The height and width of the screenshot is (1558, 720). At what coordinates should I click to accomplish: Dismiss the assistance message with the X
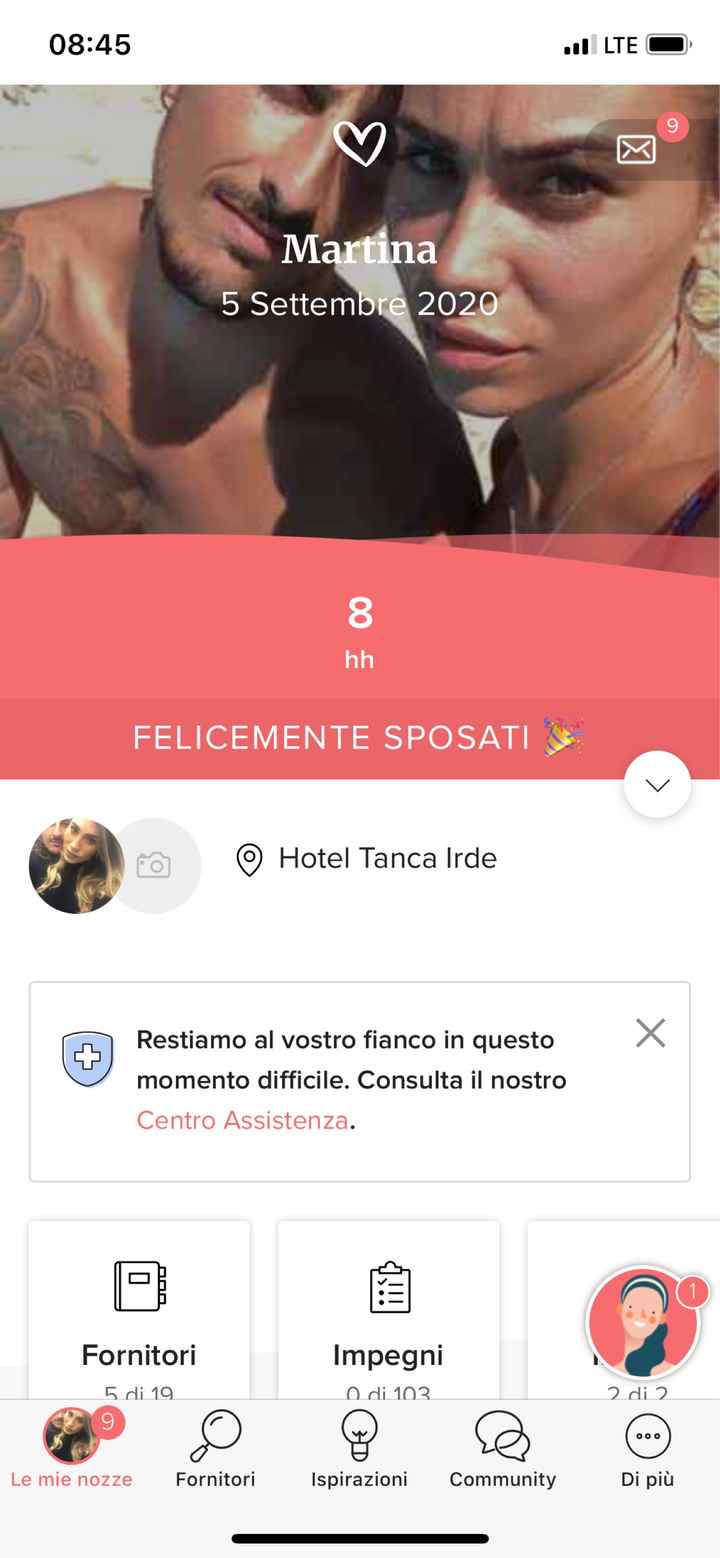[650, 1033]
